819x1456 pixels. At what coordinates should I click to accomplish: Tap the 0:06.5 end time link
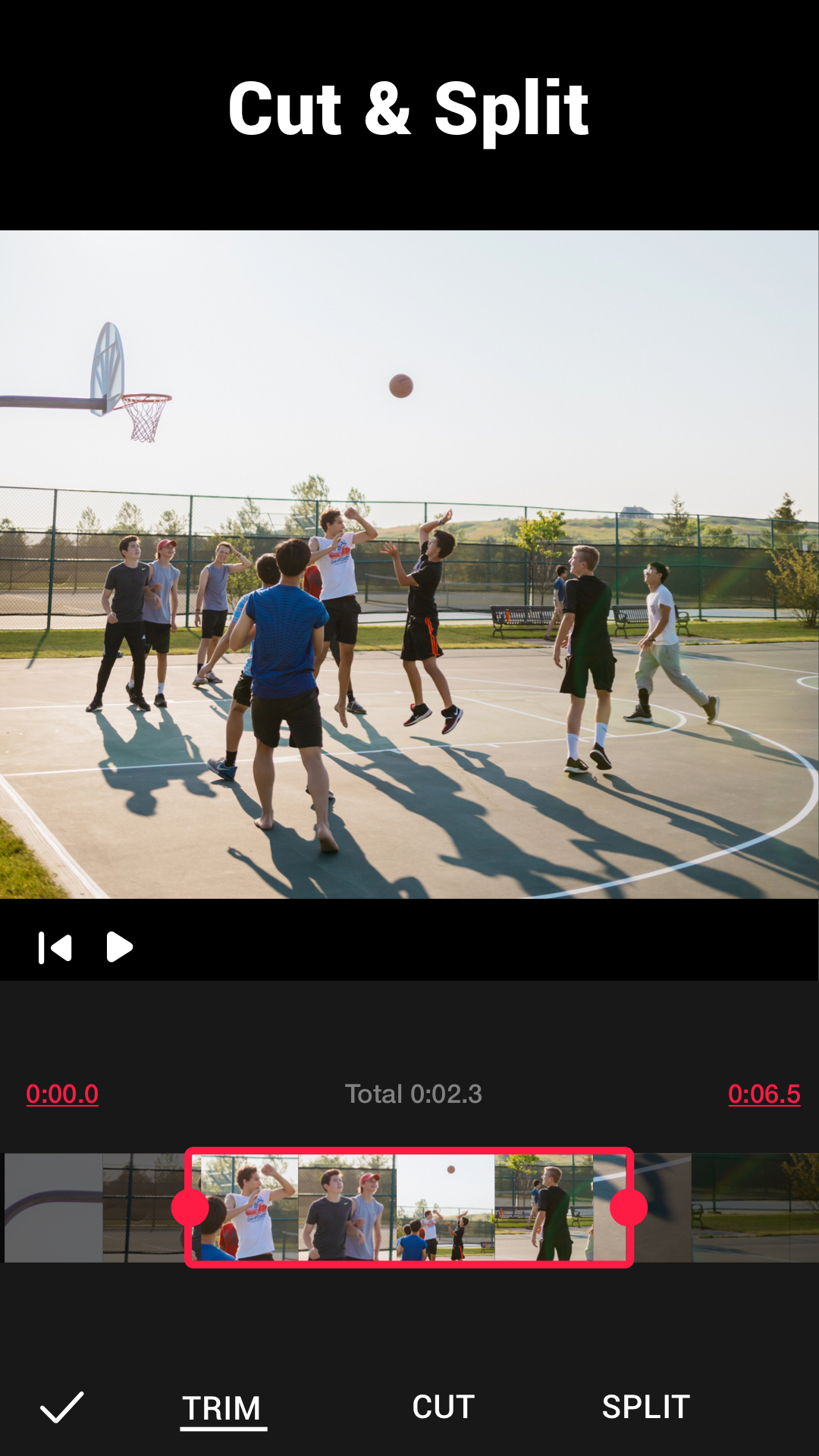[x=764, y=1094]
